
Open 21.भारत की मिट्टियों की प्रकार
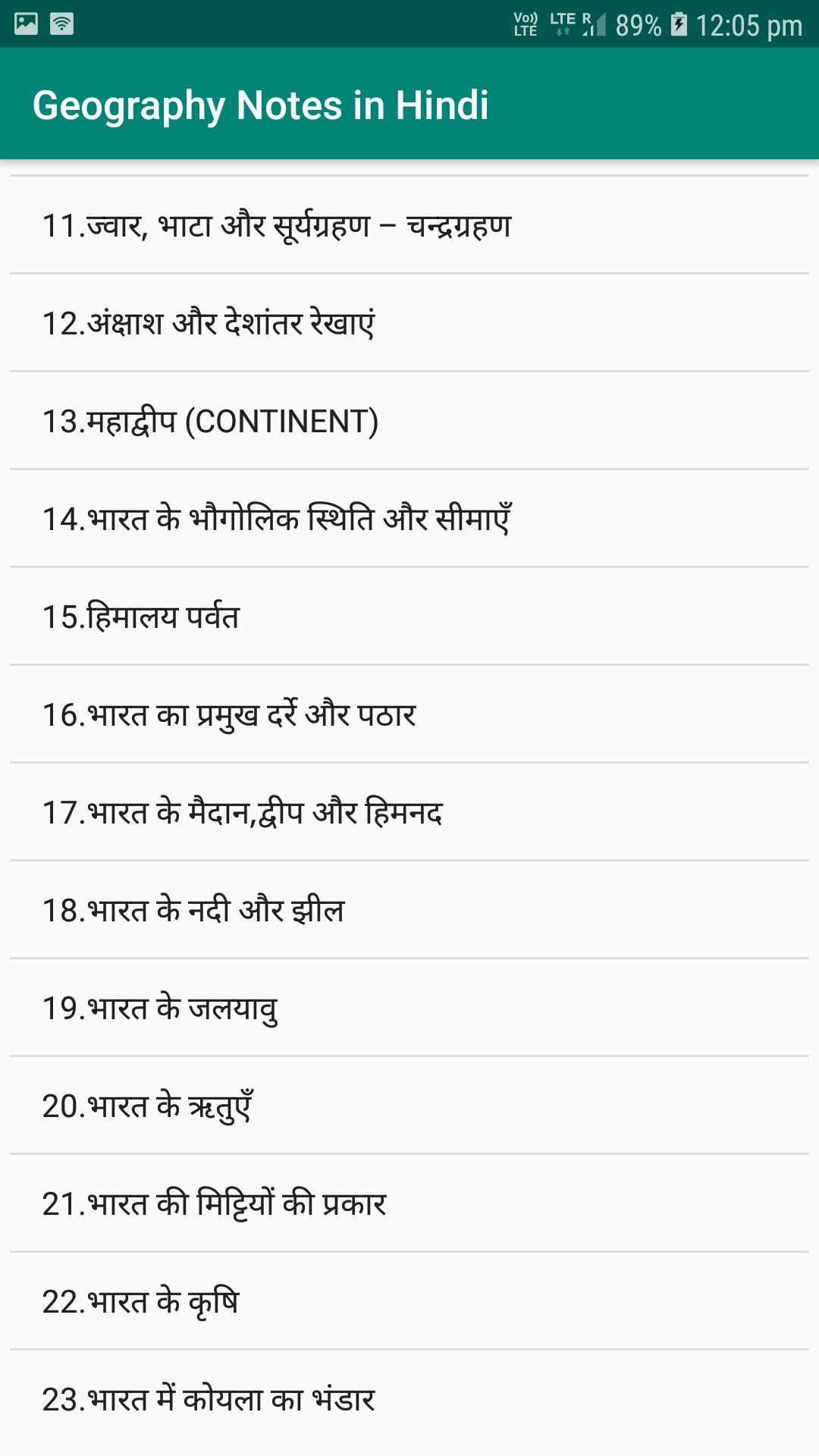coord(409,1203)
